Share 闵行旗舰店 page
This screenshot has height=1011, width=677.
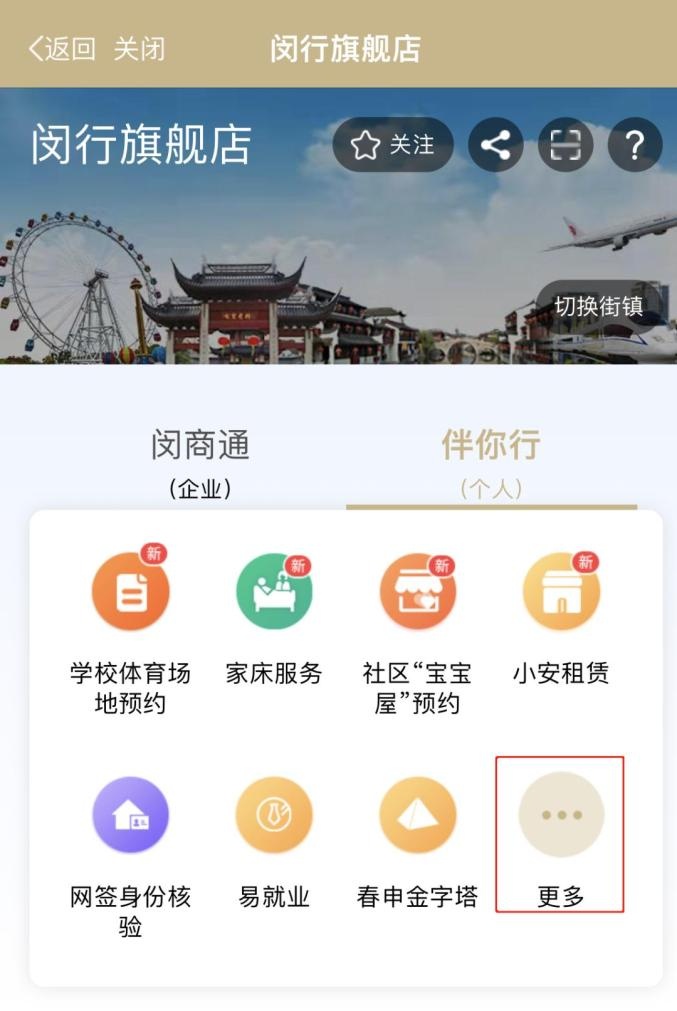point(495,146)
